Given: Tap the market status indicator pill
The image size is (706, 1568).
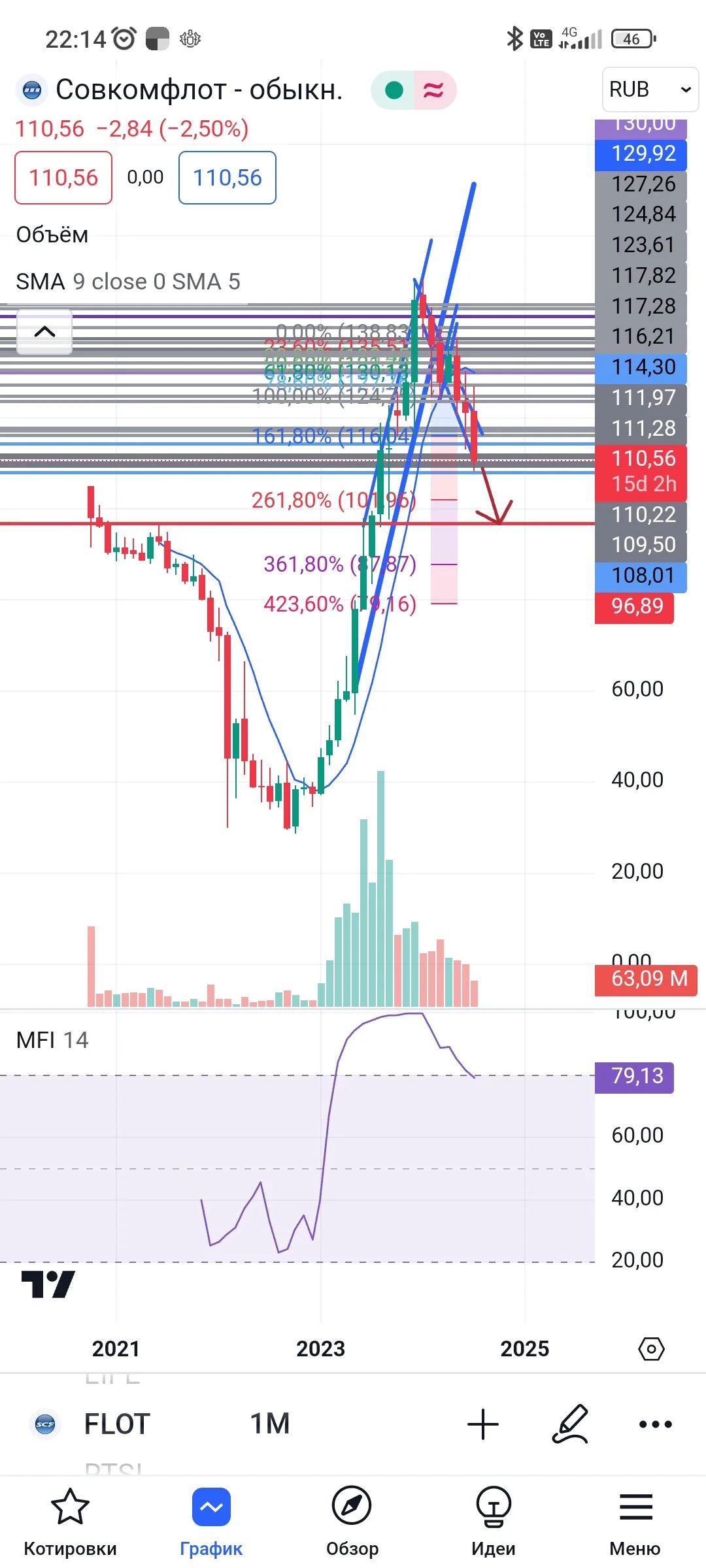Looking at the screenshot, I should [x=413, y=90].
